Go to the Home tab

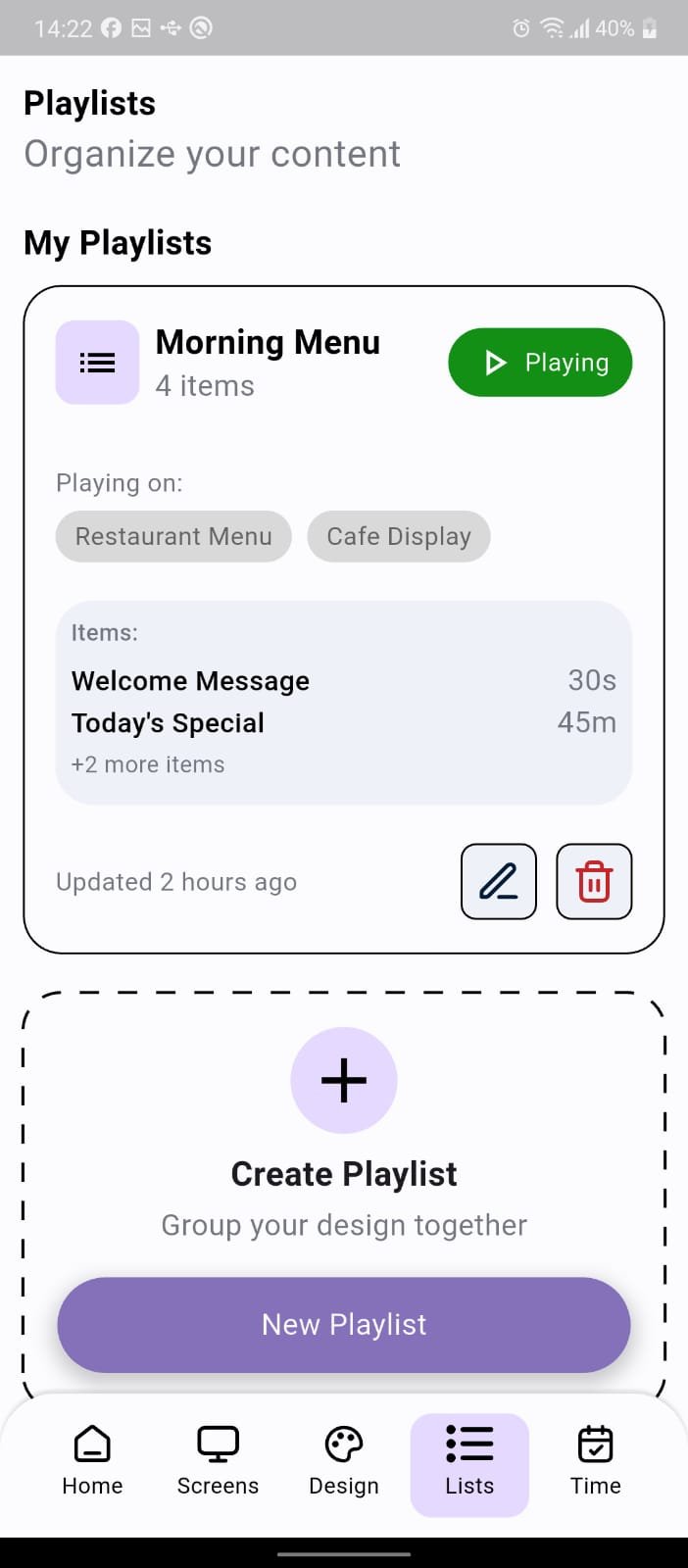(x=92, y=1462)
